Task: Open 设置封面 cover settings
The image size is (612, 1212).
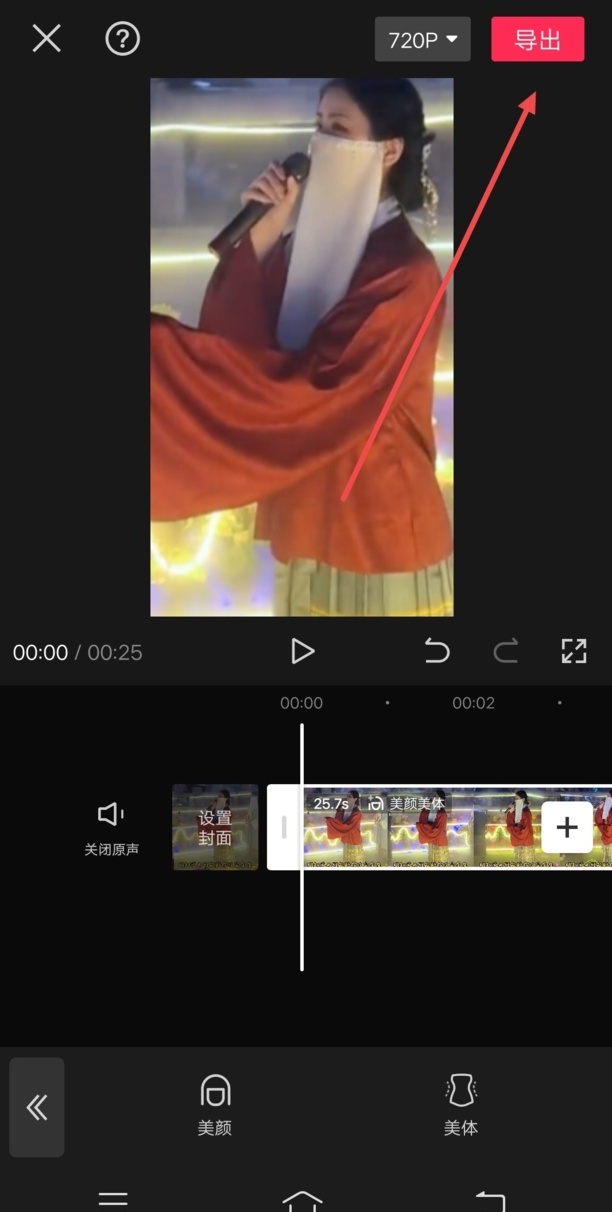Action: point(215,827)
